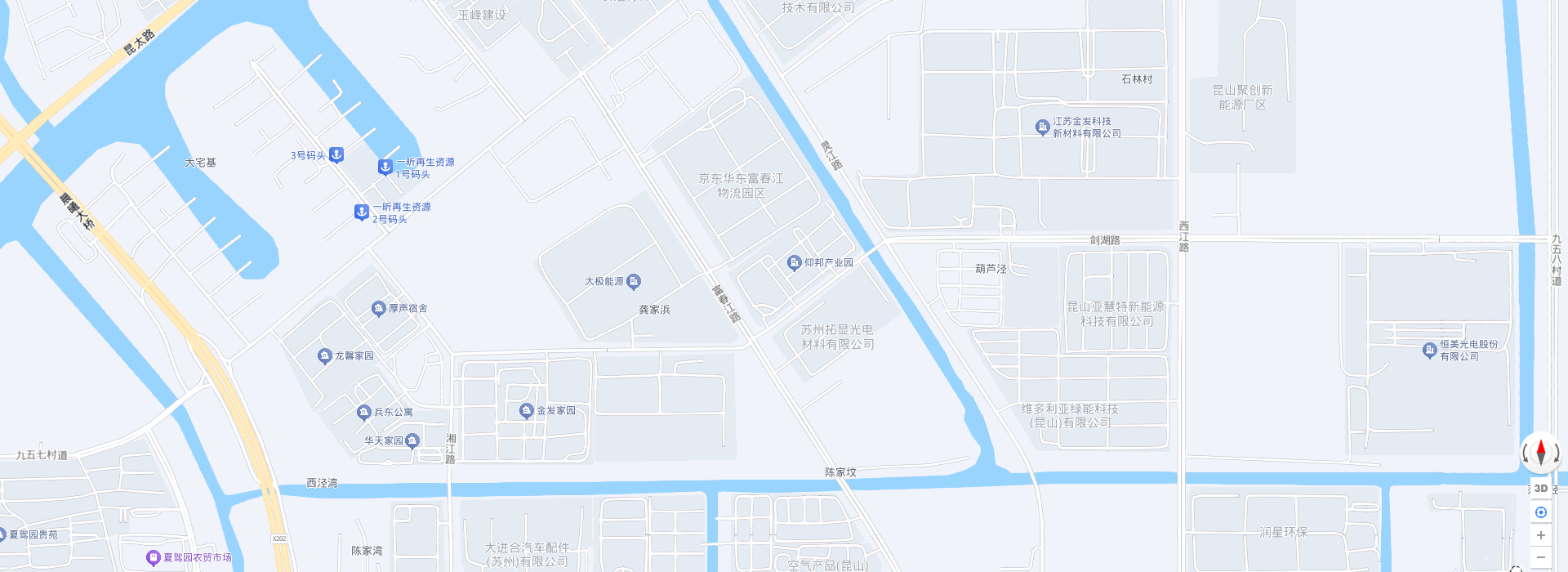Select the 一昕再生资源2号码头 marker

362,212
